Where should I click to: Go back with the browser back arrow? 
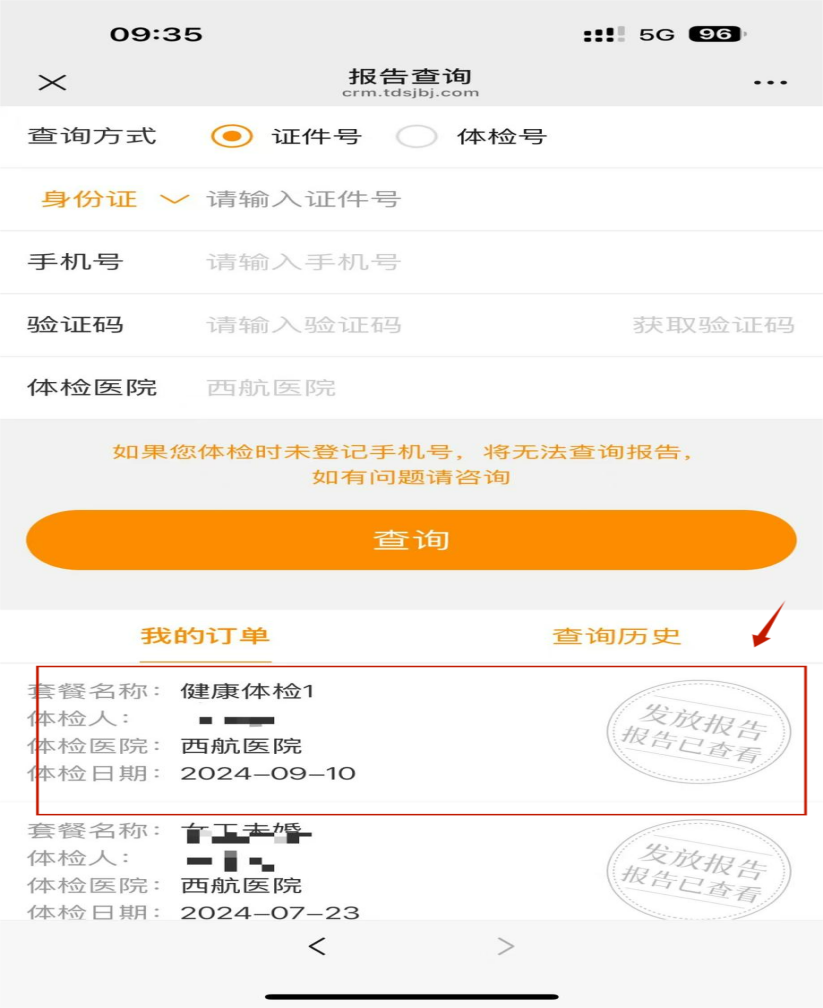point(317,946)
